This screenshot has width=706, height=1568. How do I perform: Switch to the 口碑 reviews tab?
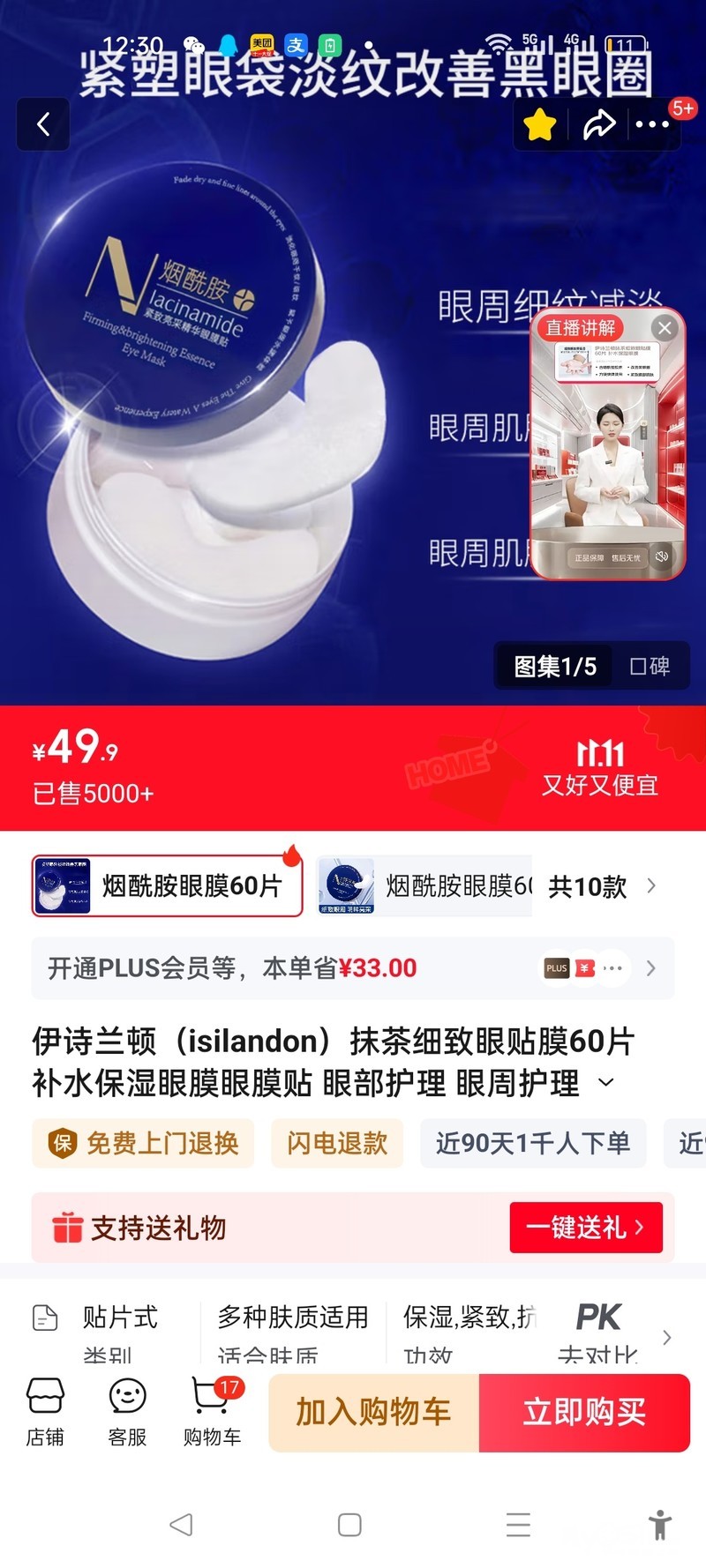tap(650, 666)
